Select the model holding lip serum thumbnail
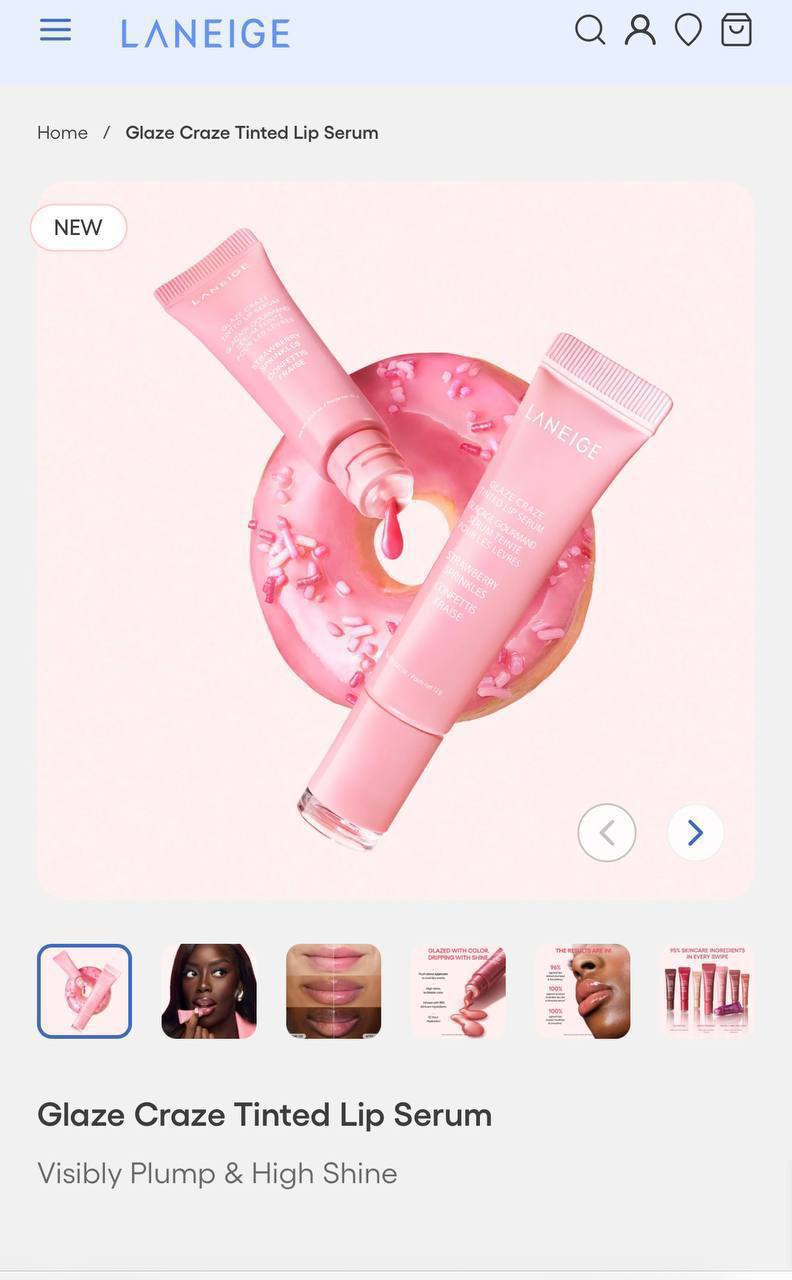 point(209,991)
